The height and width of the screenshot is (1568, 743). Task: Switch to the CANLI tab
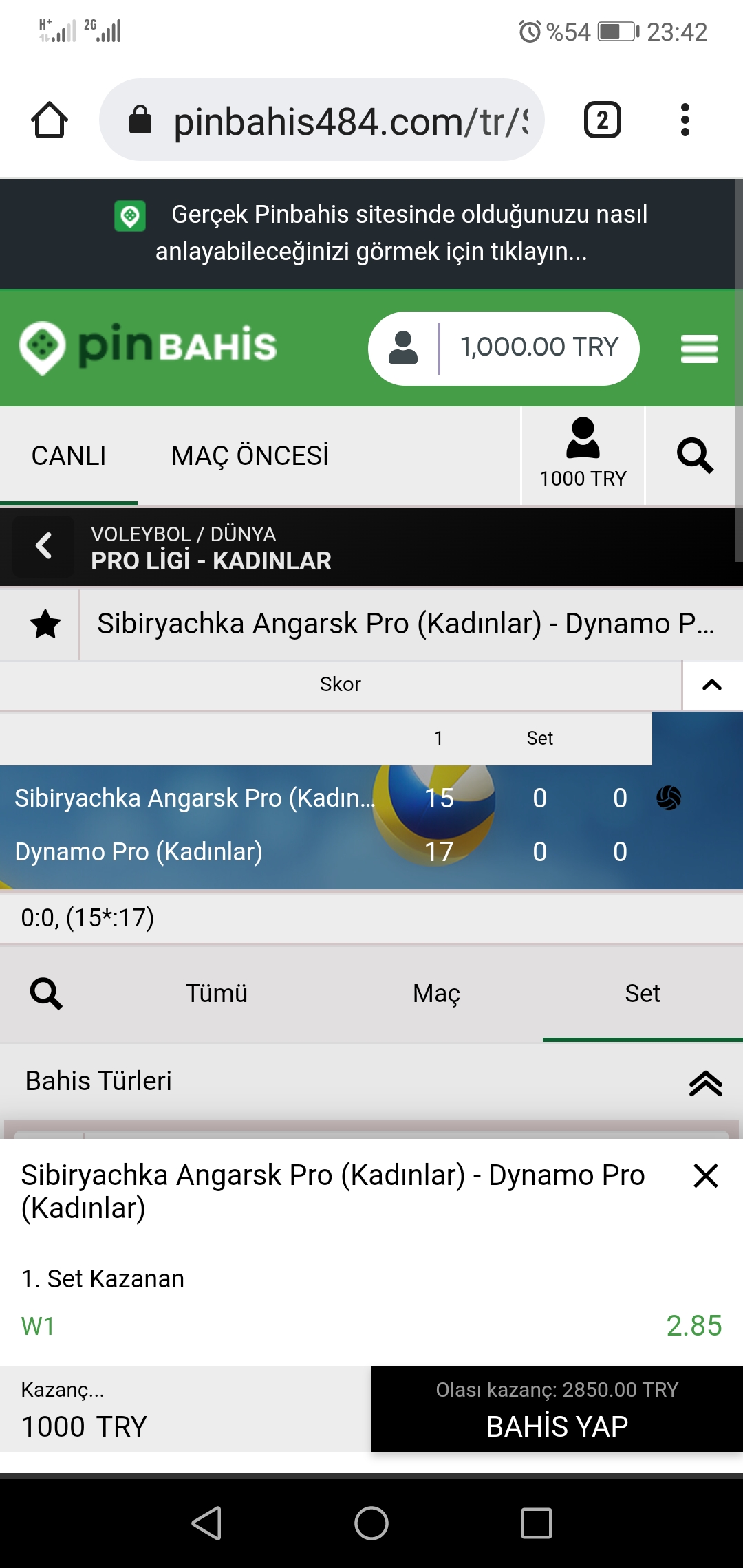point(69,456)
